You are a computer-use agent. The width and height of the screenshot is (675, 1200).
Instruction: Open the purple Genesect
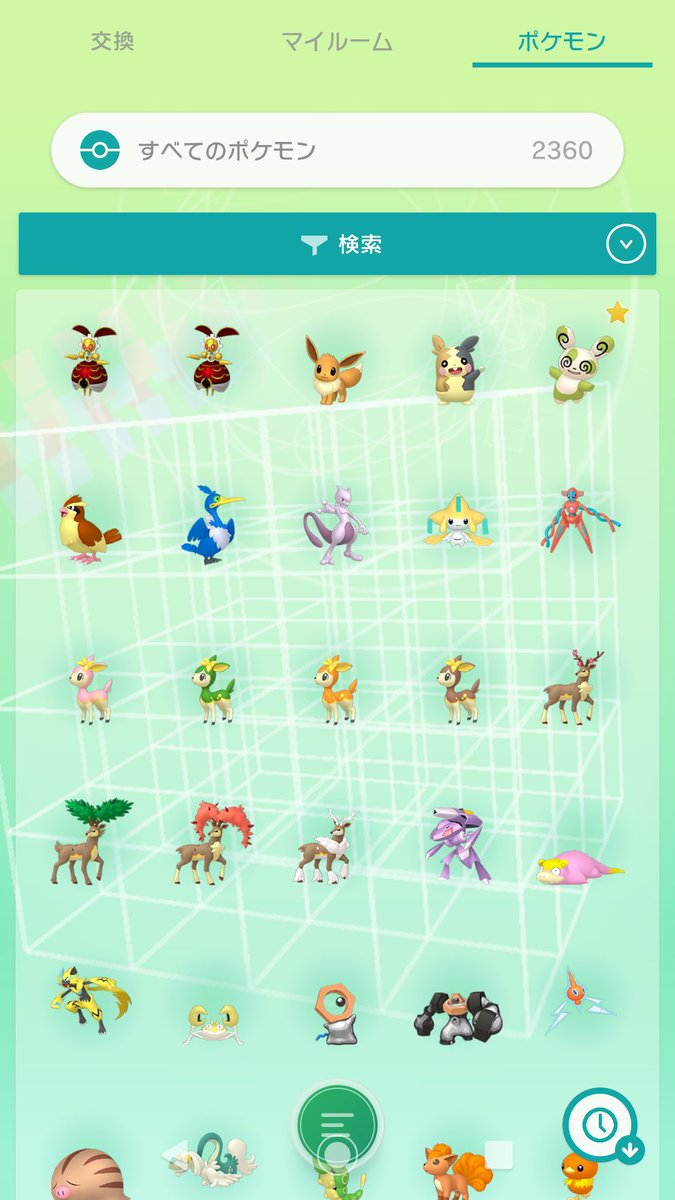pyautogui.click(x=458, y=846)
